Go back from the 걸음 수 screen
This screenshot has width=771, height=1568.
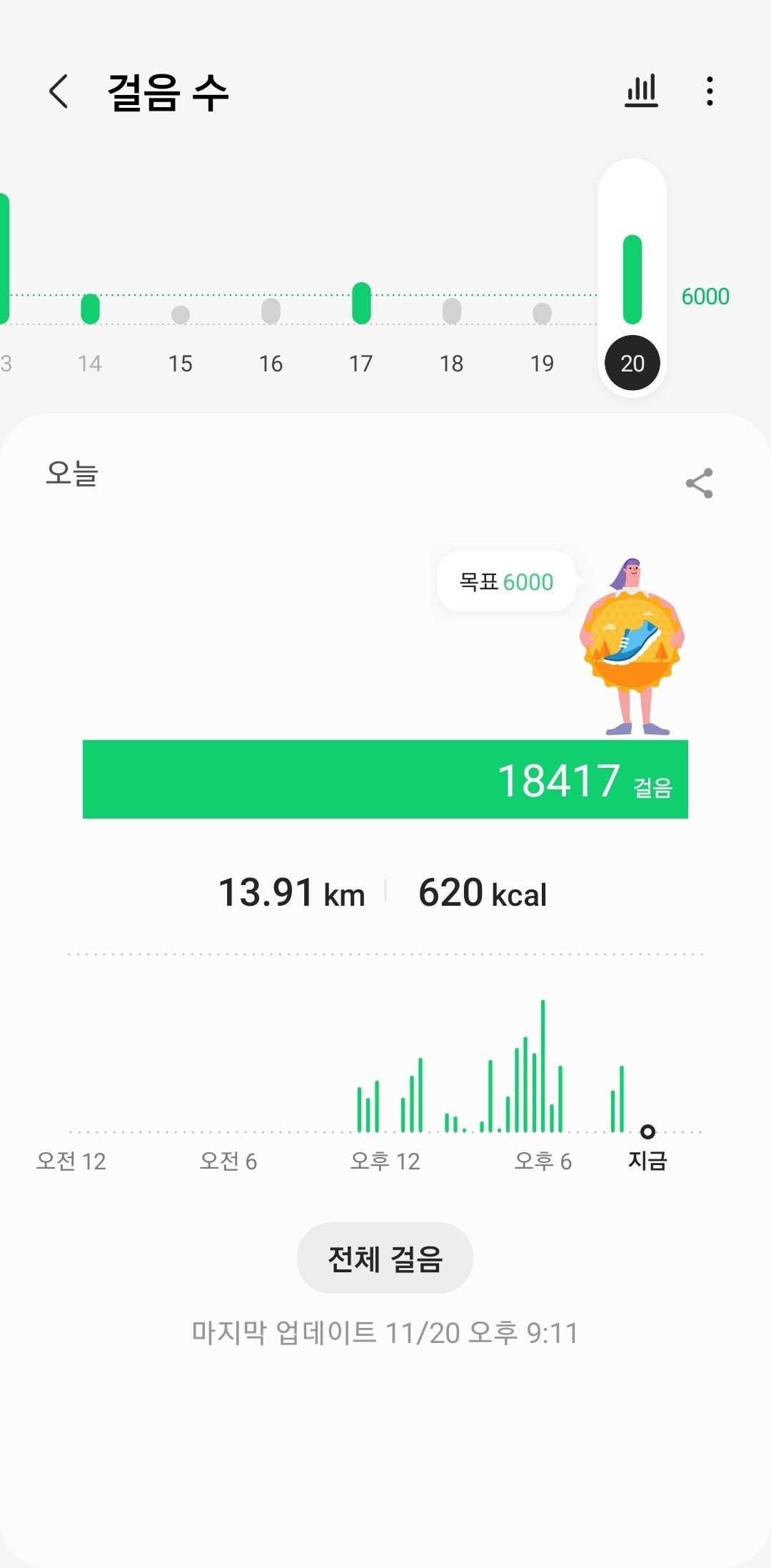pyautogui.click(x=59, y=91)
